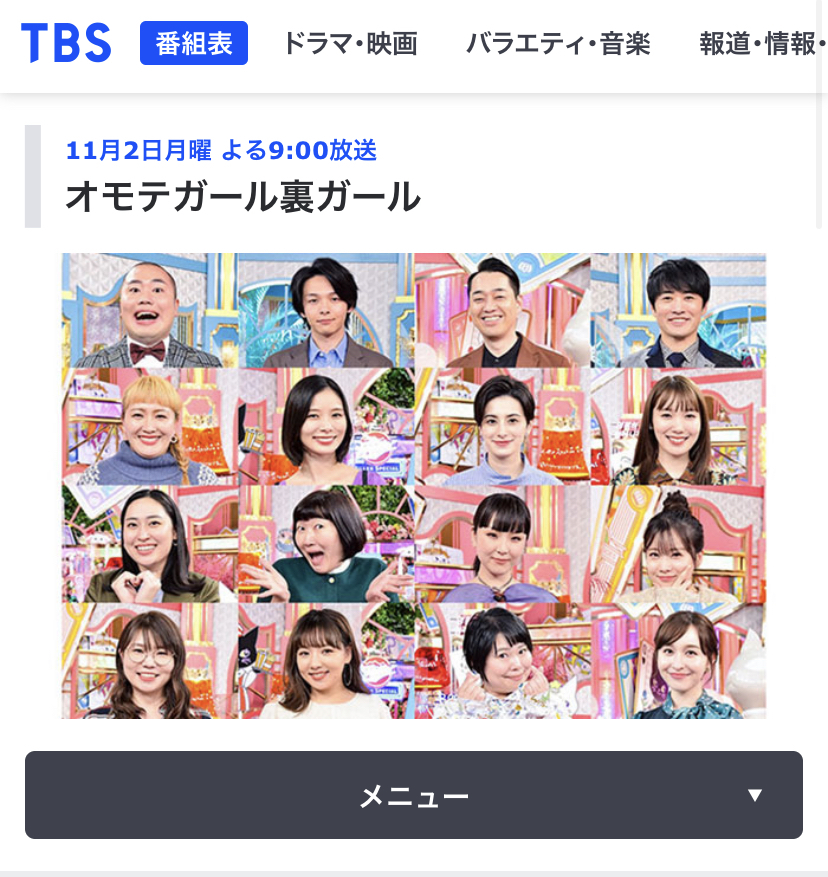Screen dimensions: 828x877
Task: Expand the メニュー dropdown
Action: 414,795
